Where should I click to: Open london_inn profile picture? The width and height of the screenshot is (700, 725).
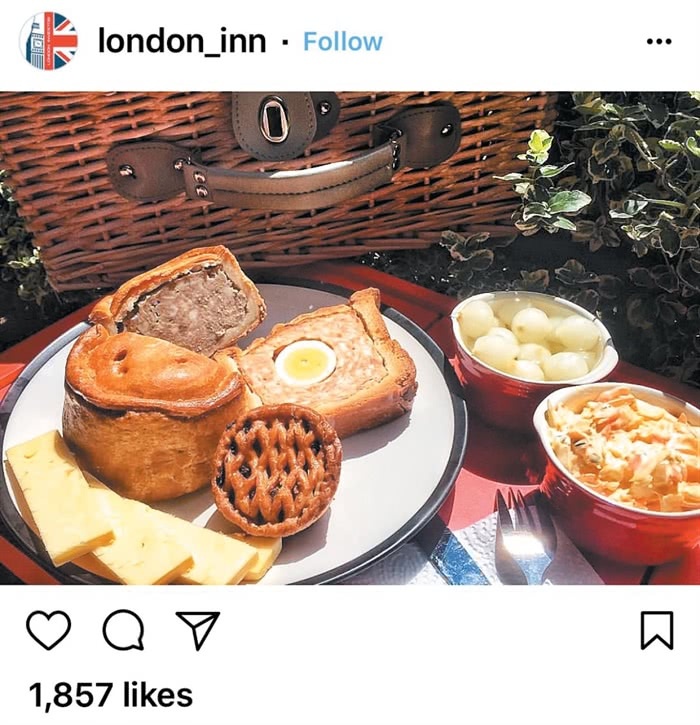pos(48,41)
